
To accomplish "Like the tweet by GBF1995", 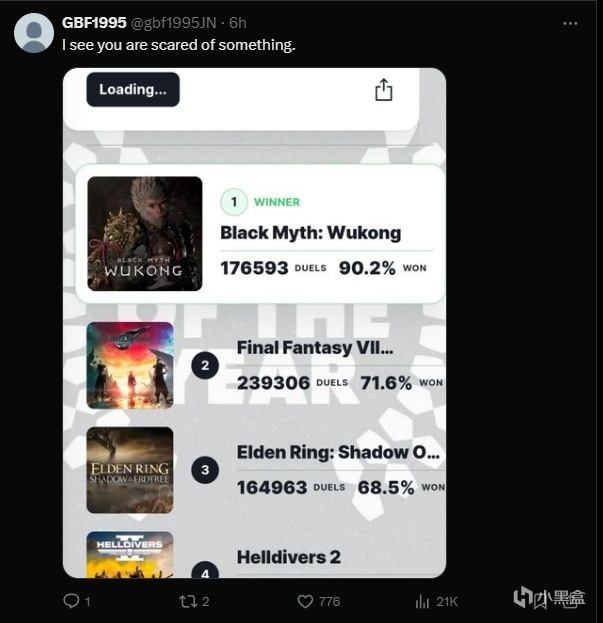I will click(x=306, y=601).
